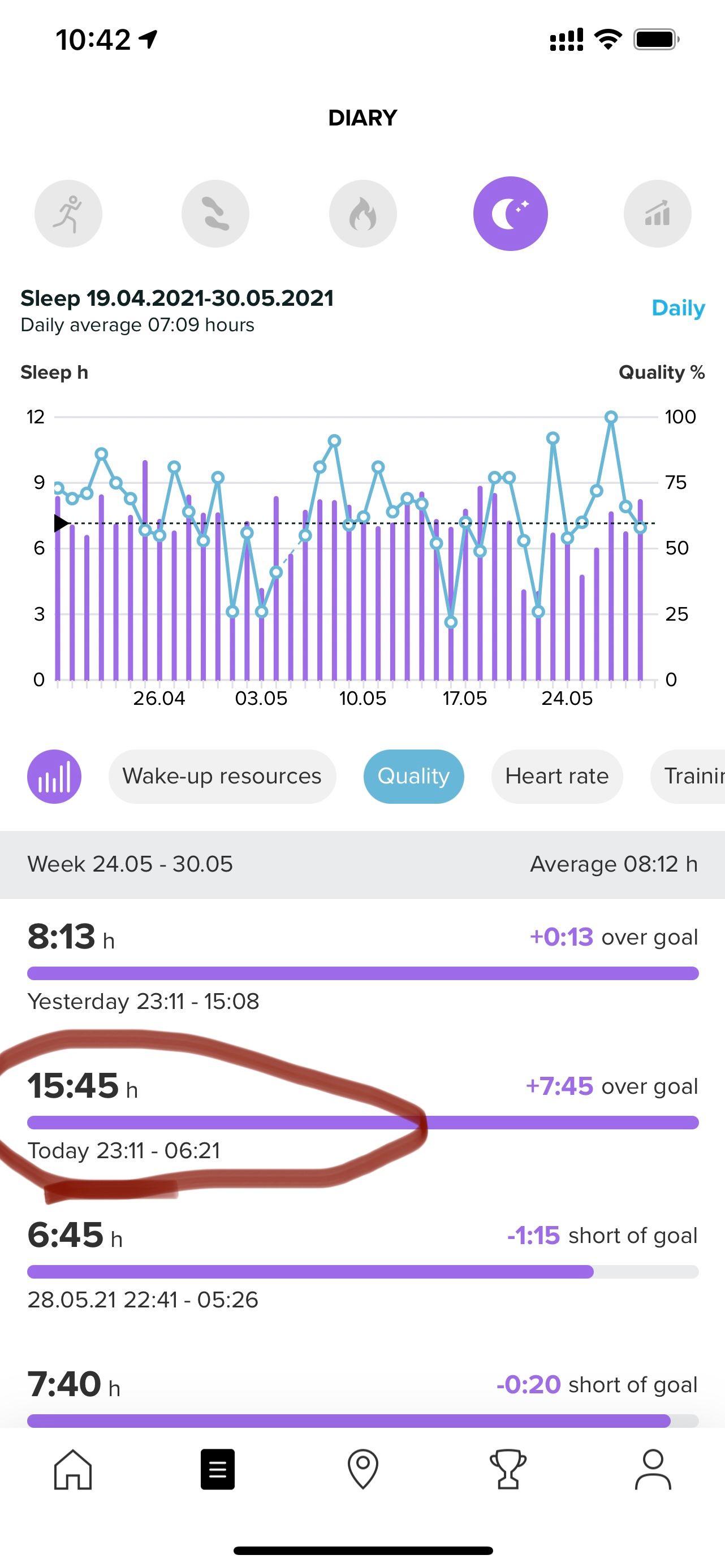
Task: Go to the Home tab
Action: click(73, 1470)
